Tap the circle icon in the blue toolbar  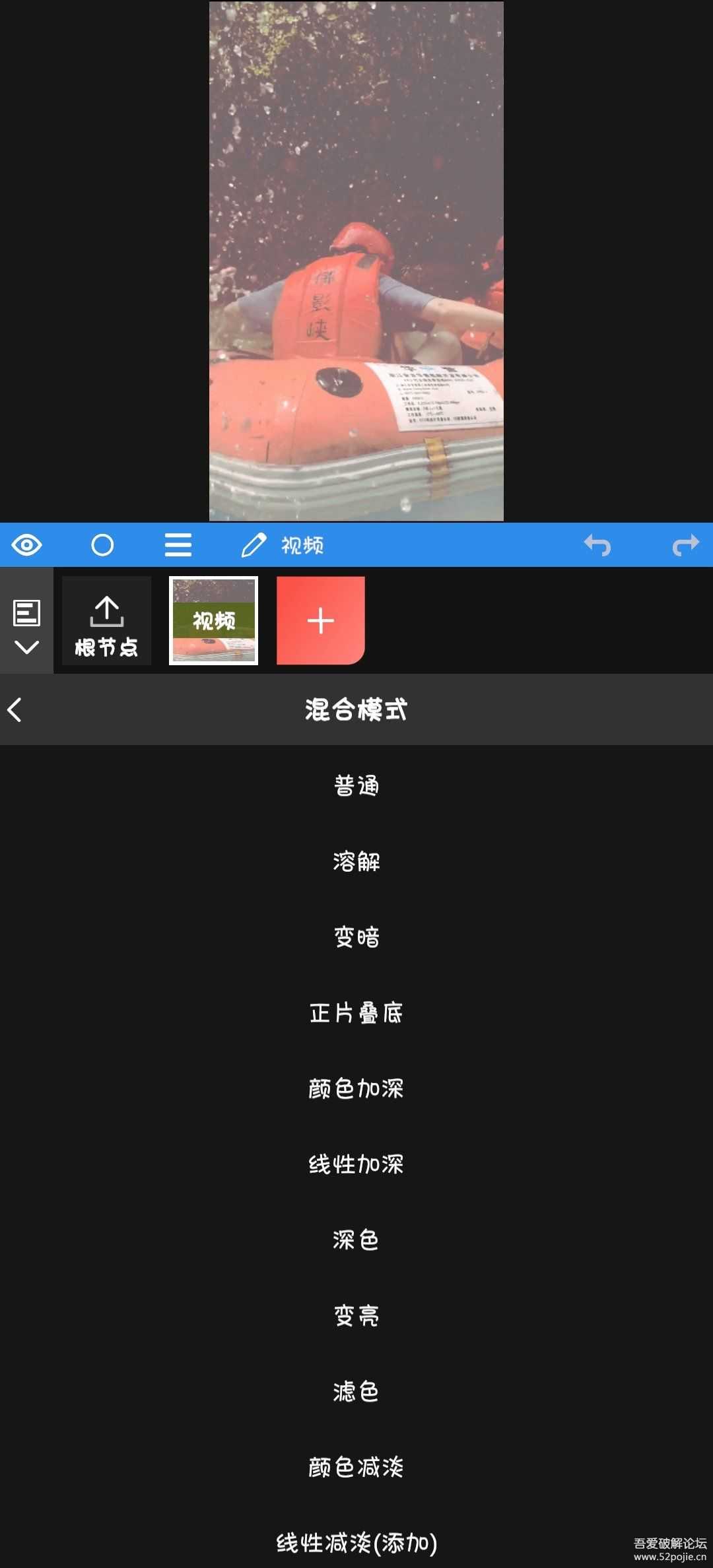coord(102,545)
